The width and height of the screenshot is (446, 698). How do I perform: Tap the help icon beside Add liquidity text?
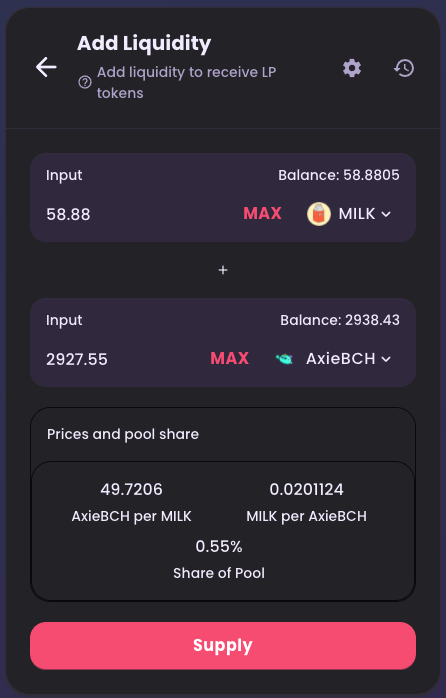pos(85,82)
